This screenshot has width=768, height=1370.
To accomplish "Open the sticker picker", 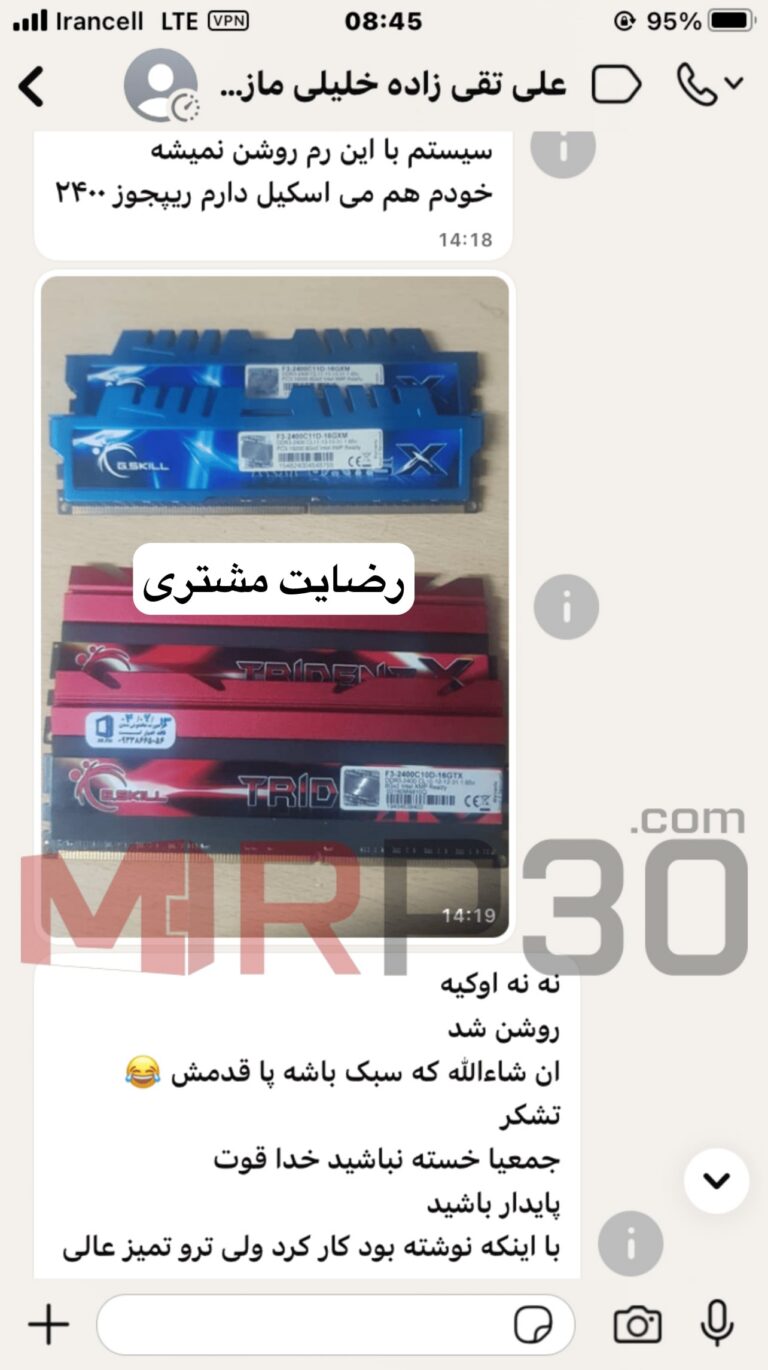I will pos(533,1326).
